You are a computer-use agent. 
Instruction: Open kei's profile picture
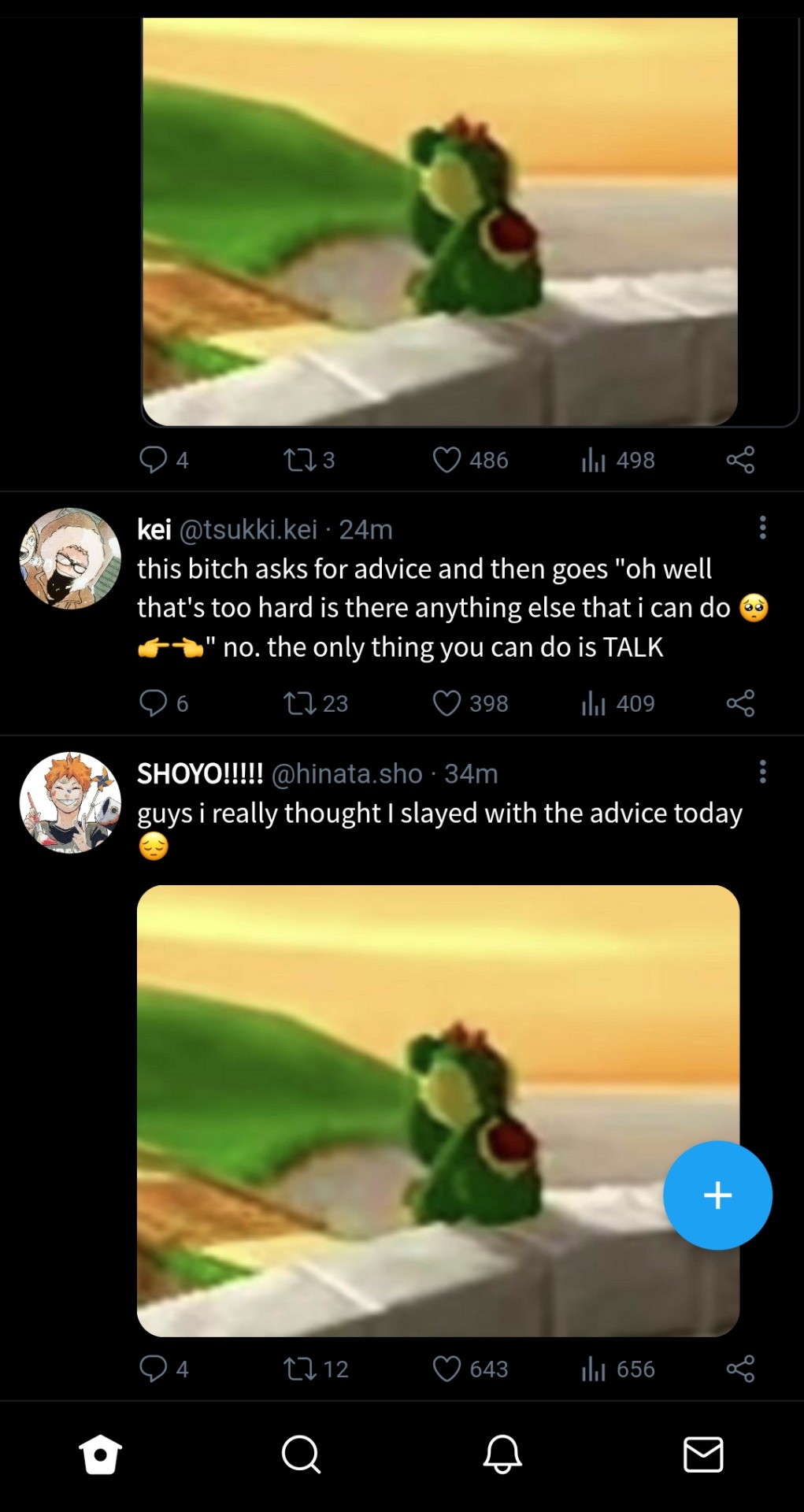[x=70, y=558]
